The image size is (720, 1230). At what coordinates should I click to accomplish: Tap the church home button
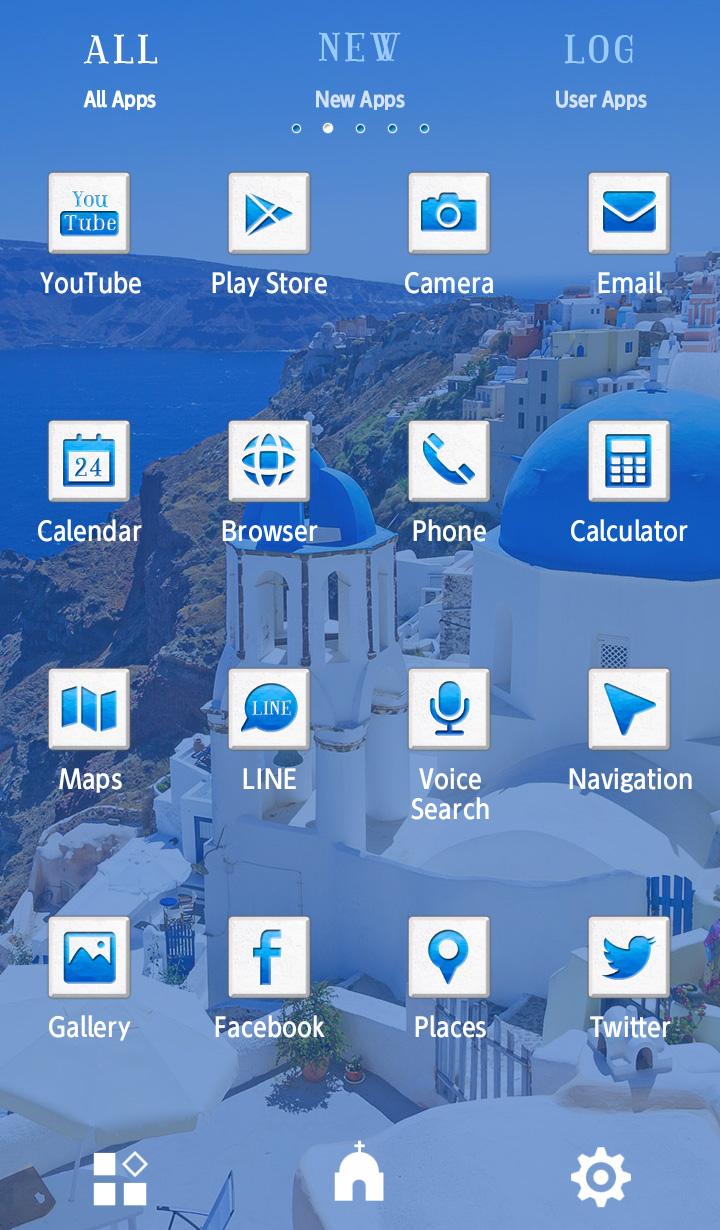coord(359,1173)
